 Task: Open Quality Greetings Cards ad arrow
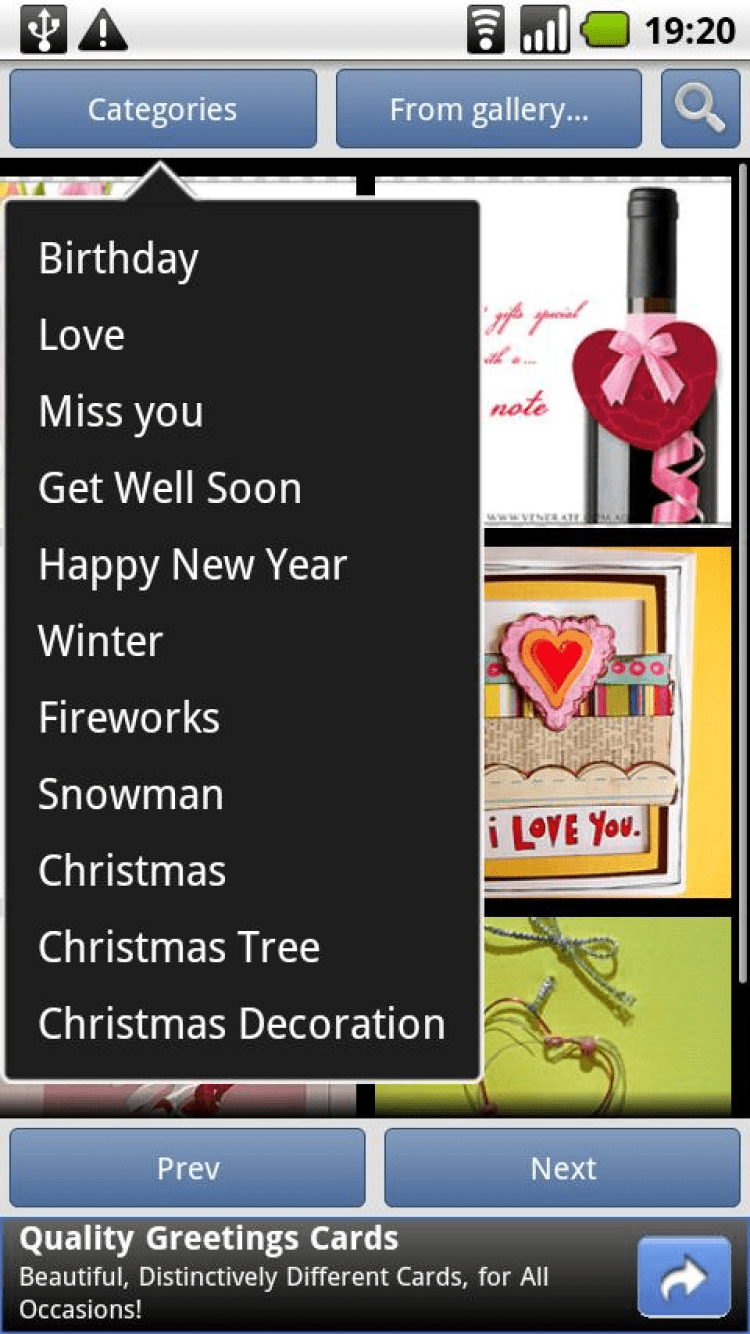[x=684, y=1277]
